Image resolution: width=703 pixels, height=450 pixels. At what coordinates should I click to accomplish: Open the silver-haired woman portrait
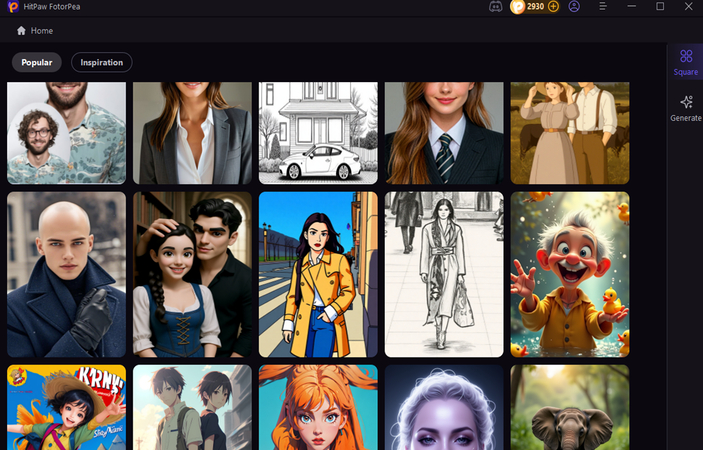click(x=444, y=407)
